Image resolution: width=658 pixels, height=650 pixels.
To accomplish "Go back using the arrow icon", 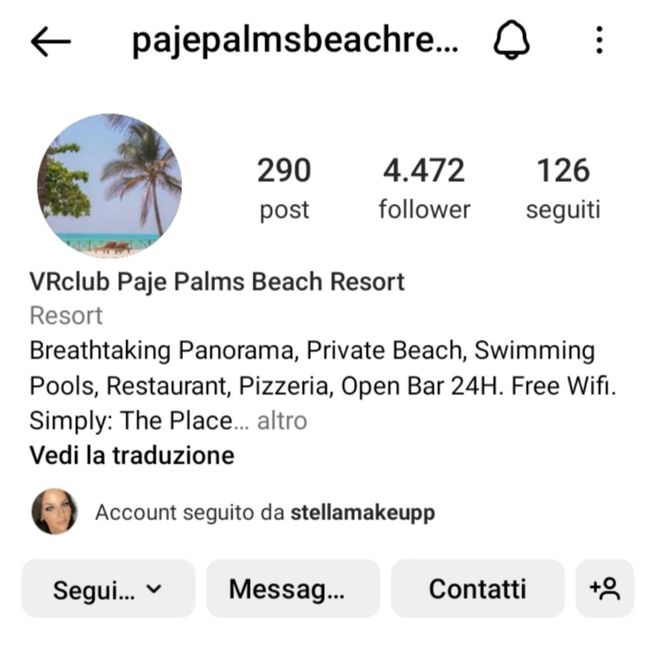I will (50, 41).
